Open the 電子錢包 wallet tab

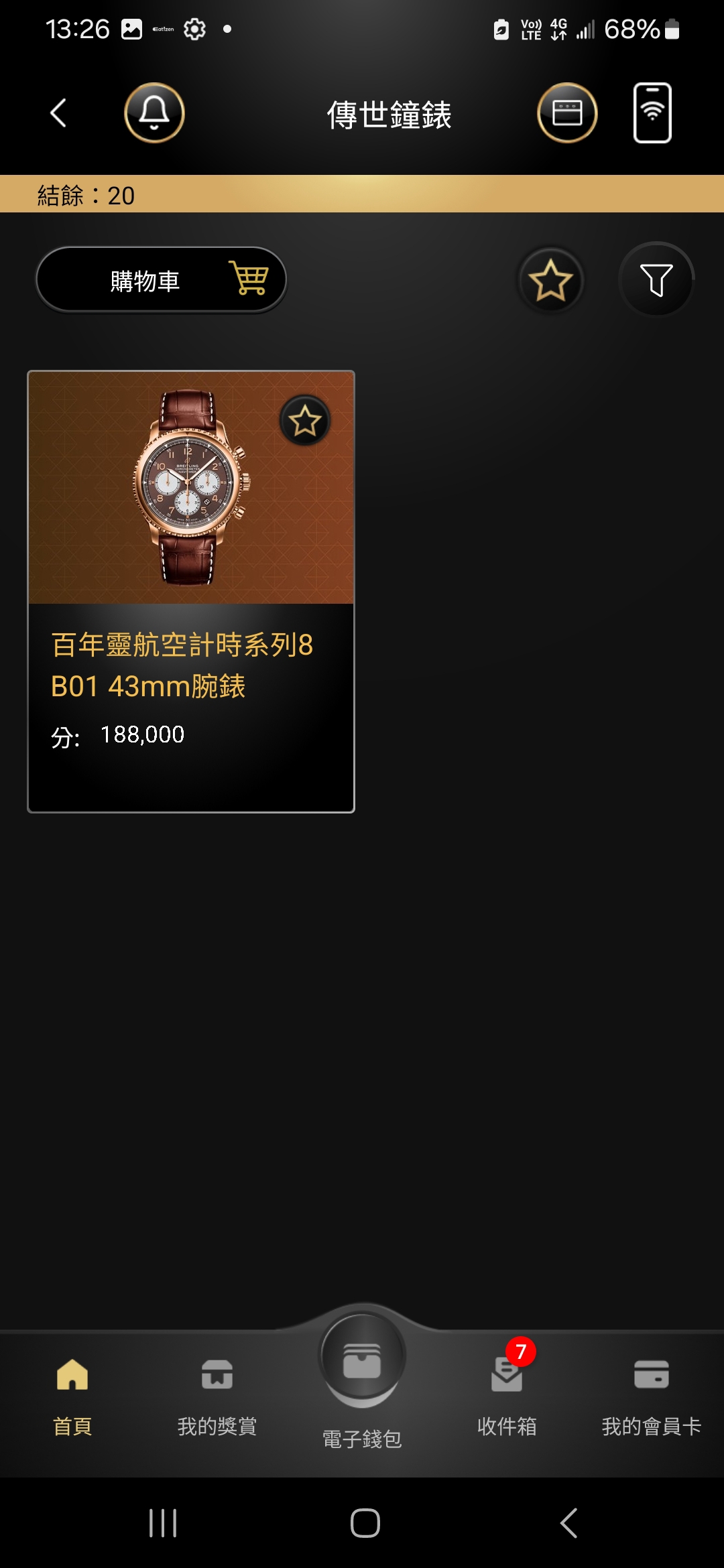pyautogui.click(x=362, y=1380)
